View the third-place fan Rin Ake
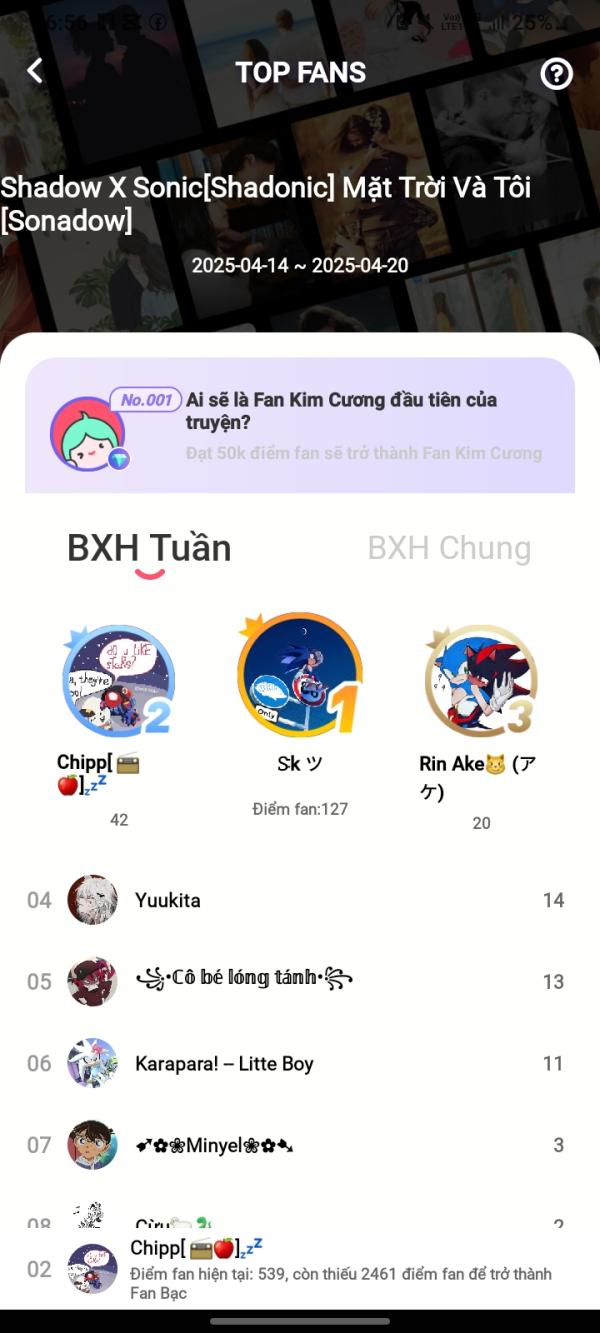 (x=481, y=680)
